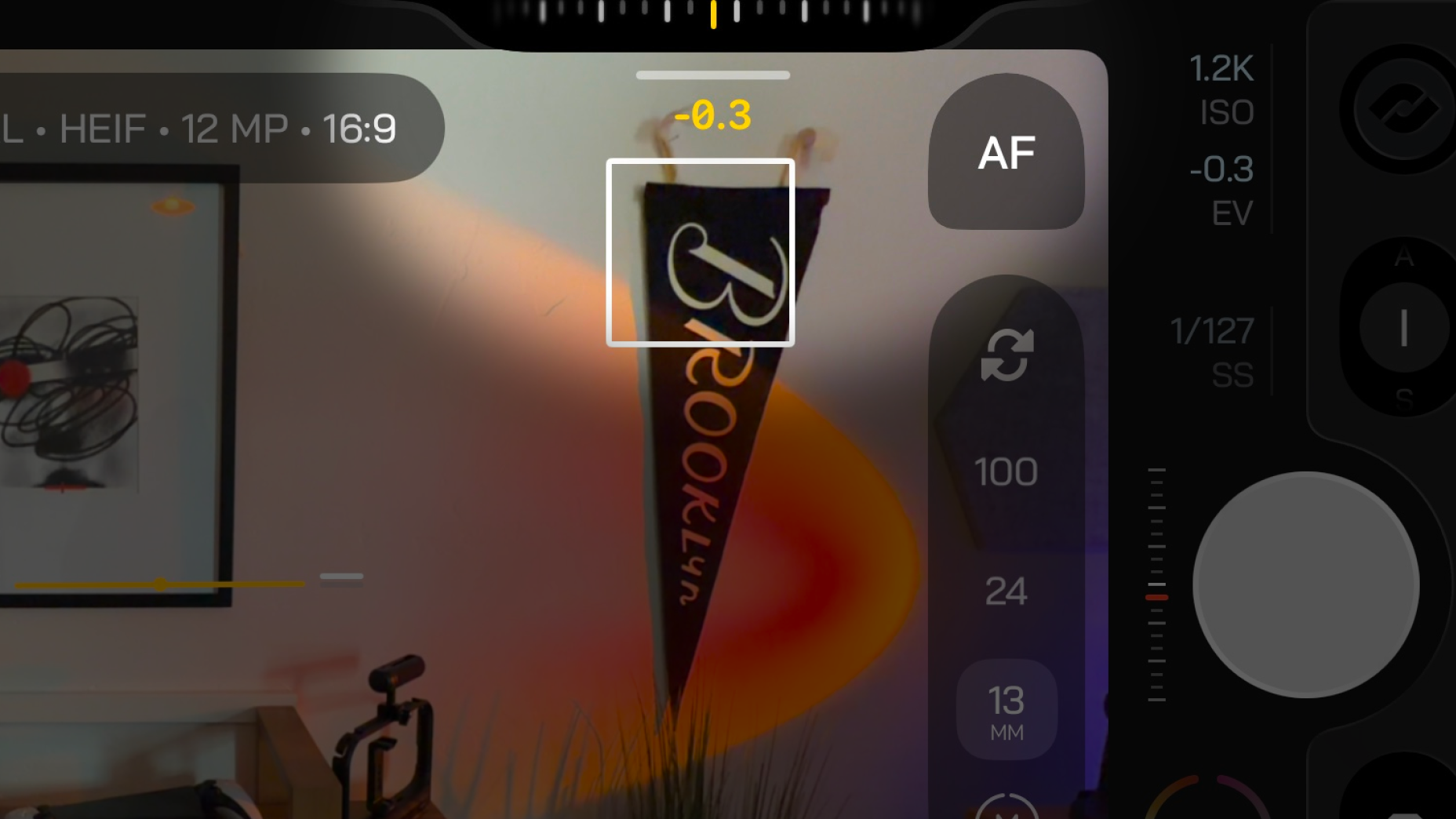Capture a photo with the shutter button
The image size is (1456, 819).
click(x=1305, y=584)
